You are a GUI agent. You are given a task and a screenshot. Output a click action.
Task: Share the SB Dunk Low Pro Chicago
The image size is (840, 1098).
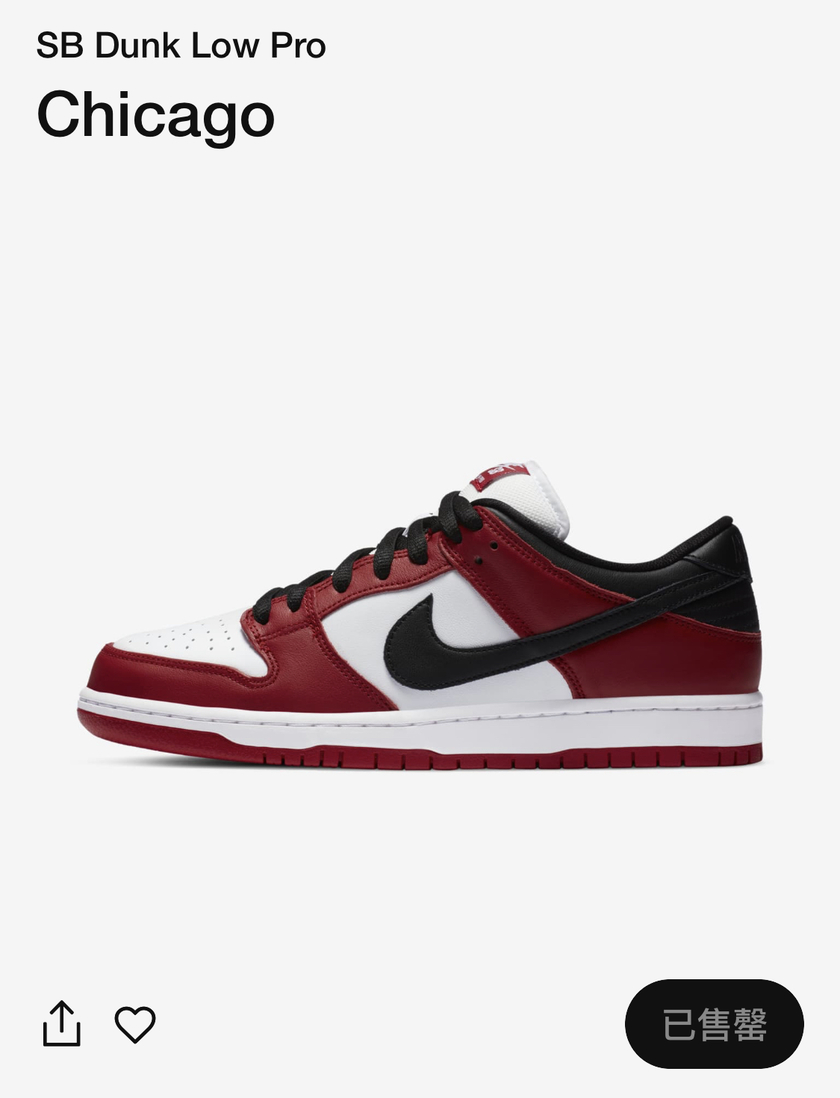click(x=61, y=1023)
